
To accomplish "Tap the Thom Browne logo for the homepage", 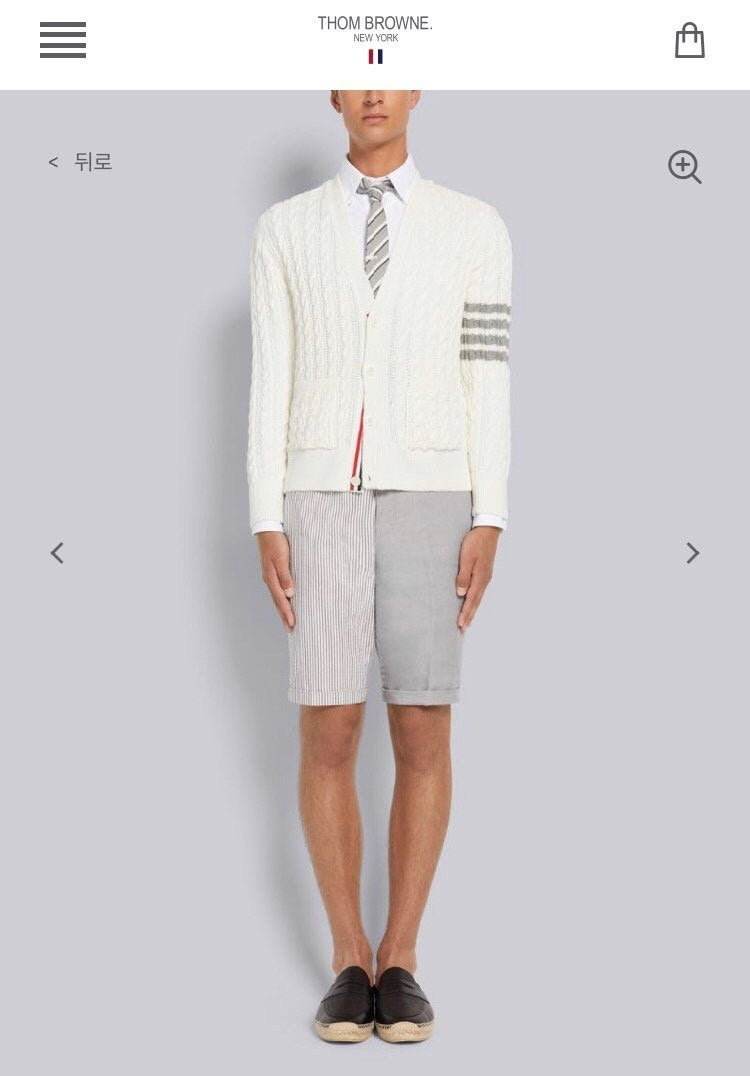I will (375, 38).
